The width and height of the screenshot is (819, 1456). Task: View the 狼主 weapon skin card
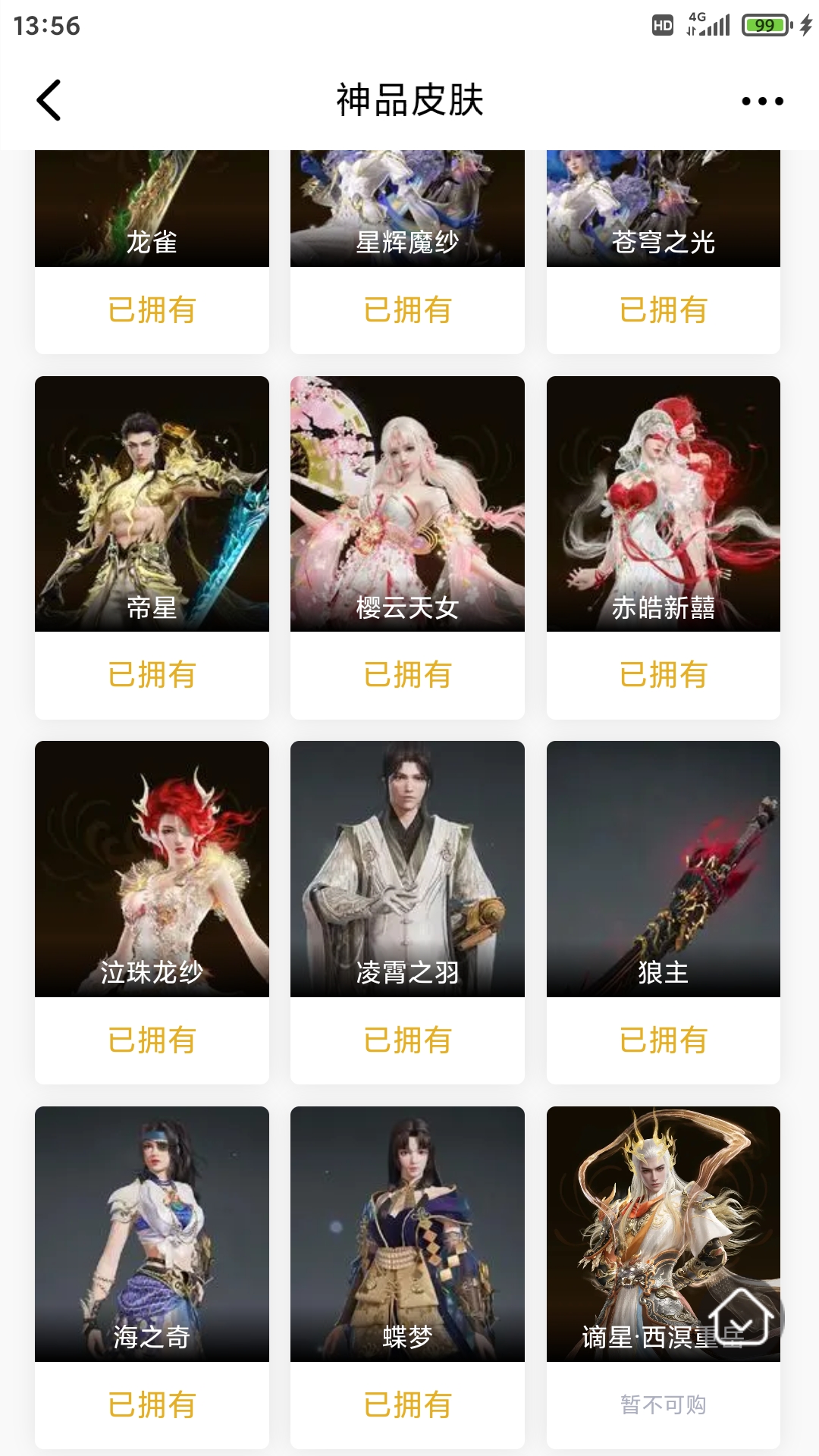click(x=663, y=869)
